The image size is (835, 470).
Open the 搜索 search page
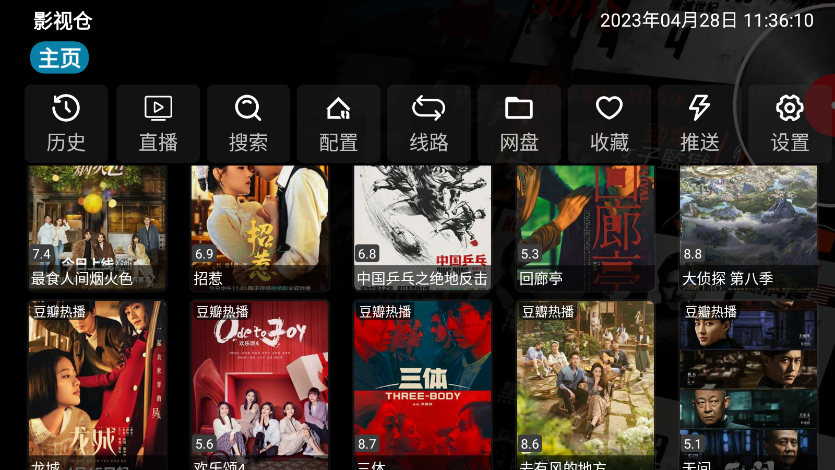point(248,123)
